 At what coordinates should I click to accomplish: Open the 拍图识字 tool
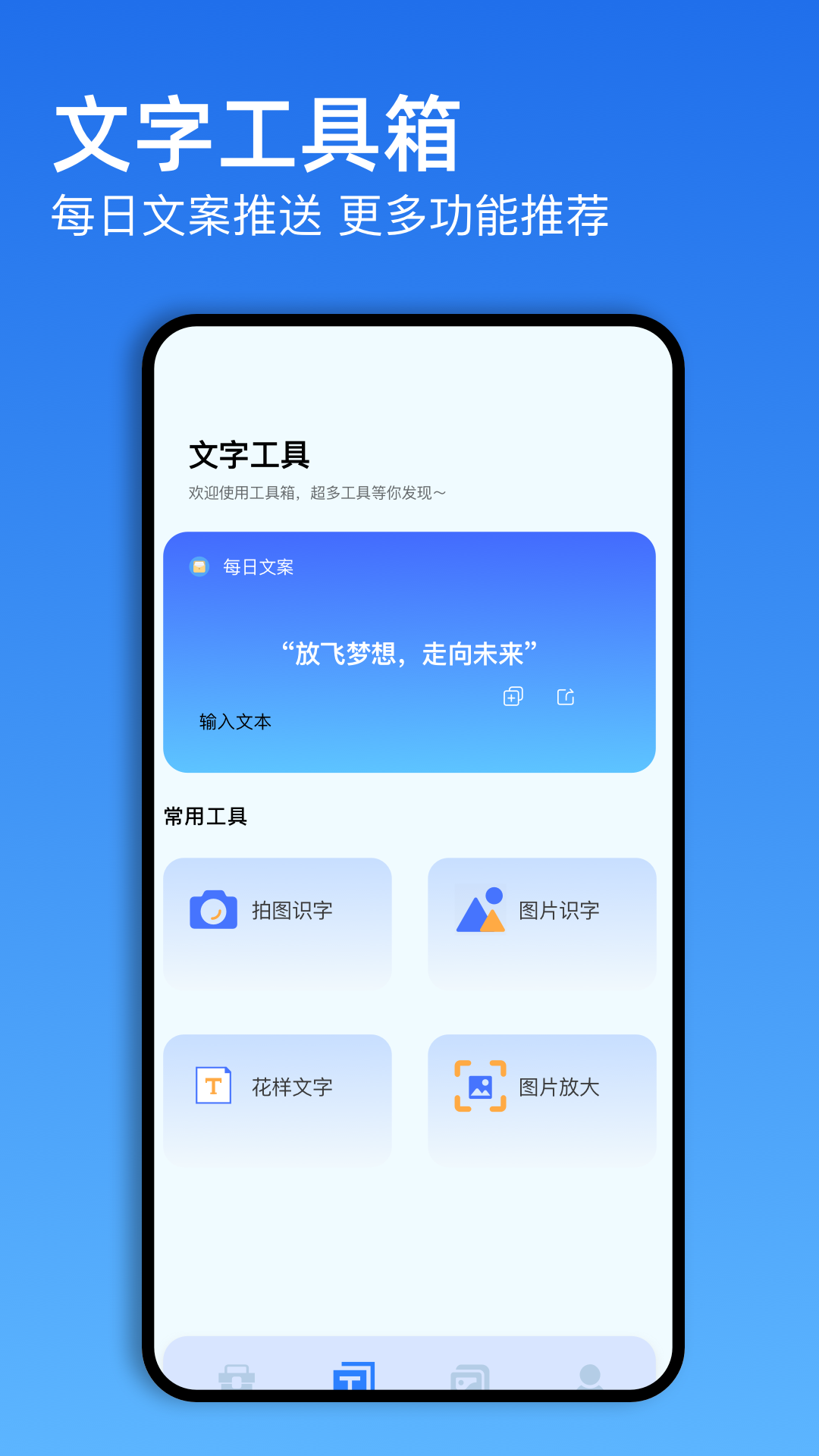(x=278, y=925)
